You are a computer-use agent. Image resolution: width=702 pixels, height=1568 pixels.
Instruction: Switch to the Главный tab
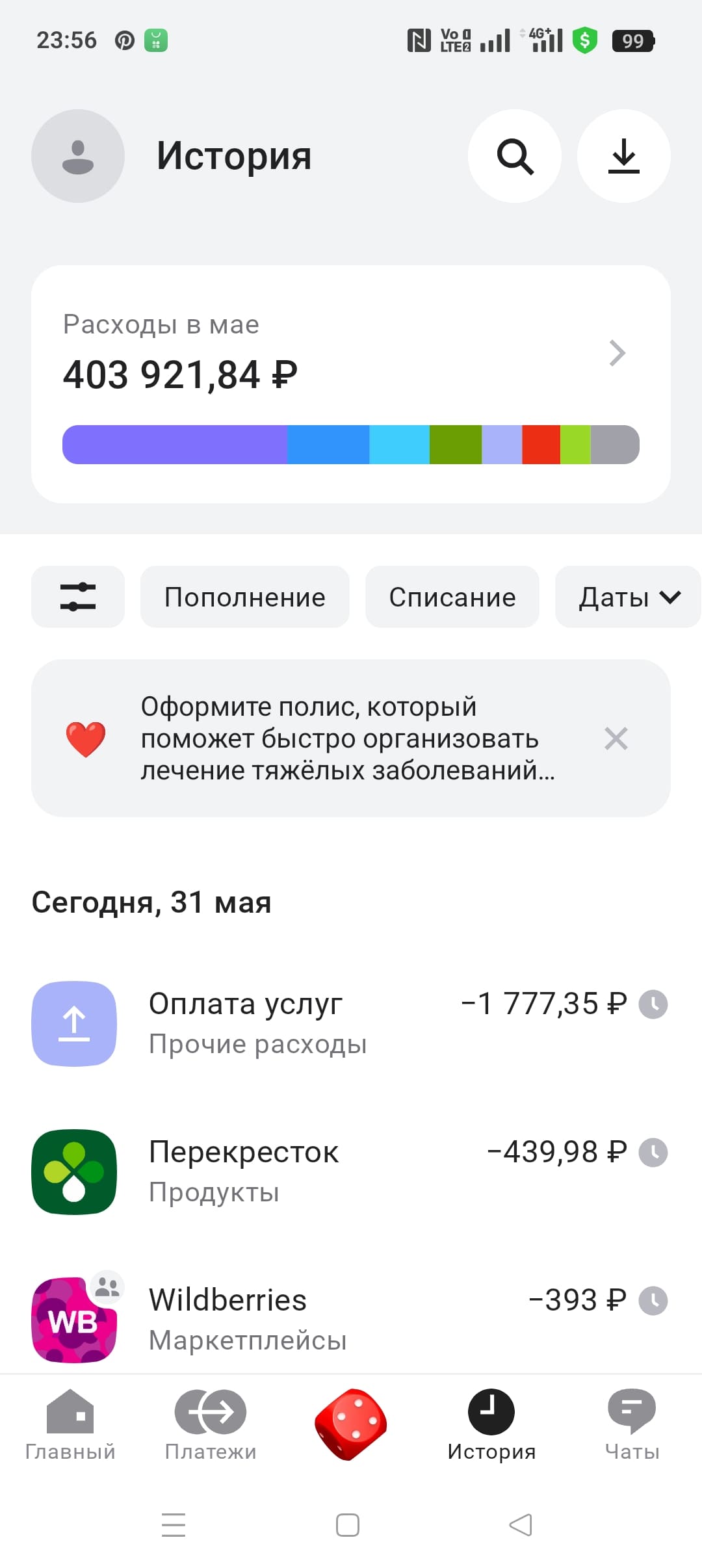pyautogui.click(x=70, y=1425)
